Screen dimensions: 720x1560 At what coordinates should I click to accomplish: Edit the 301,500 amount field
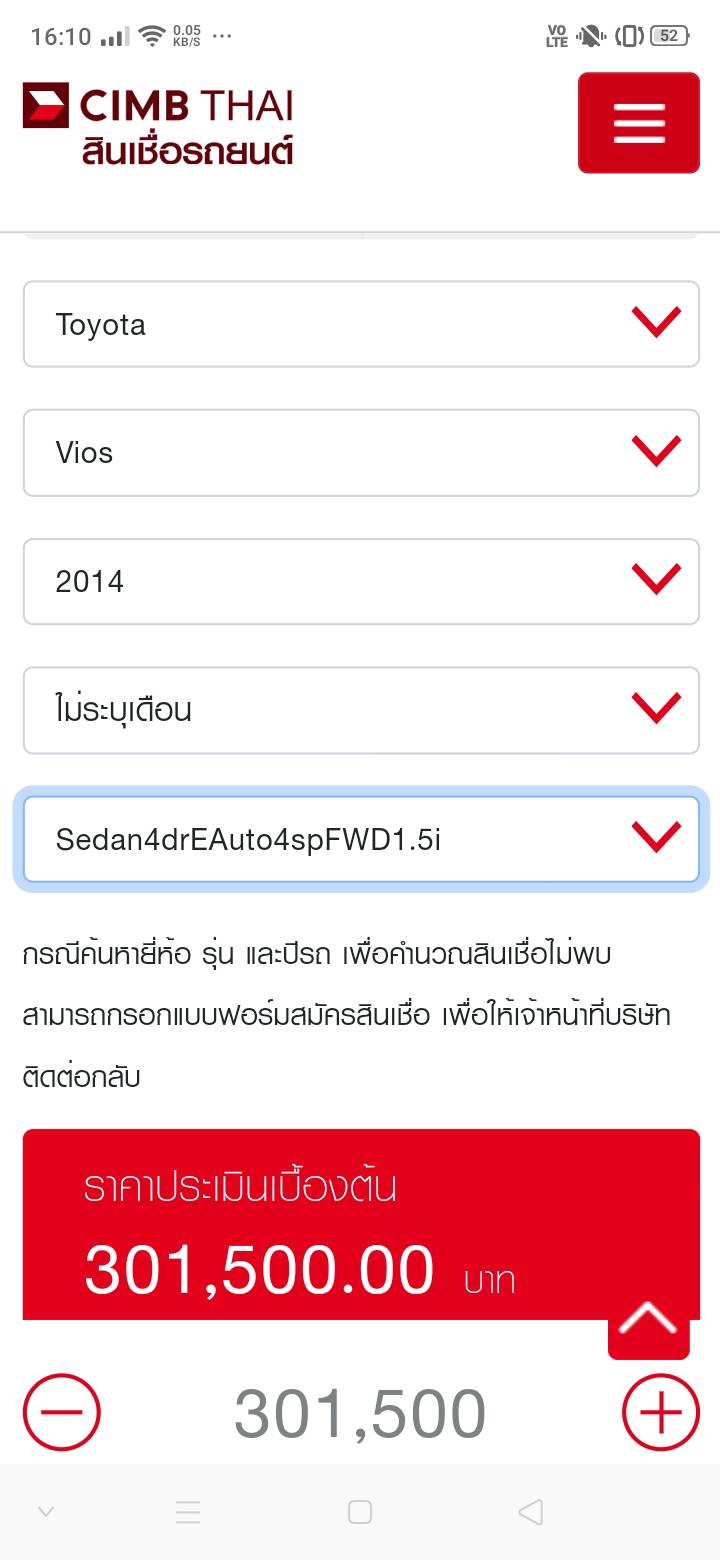click(x=360, y=1414)
